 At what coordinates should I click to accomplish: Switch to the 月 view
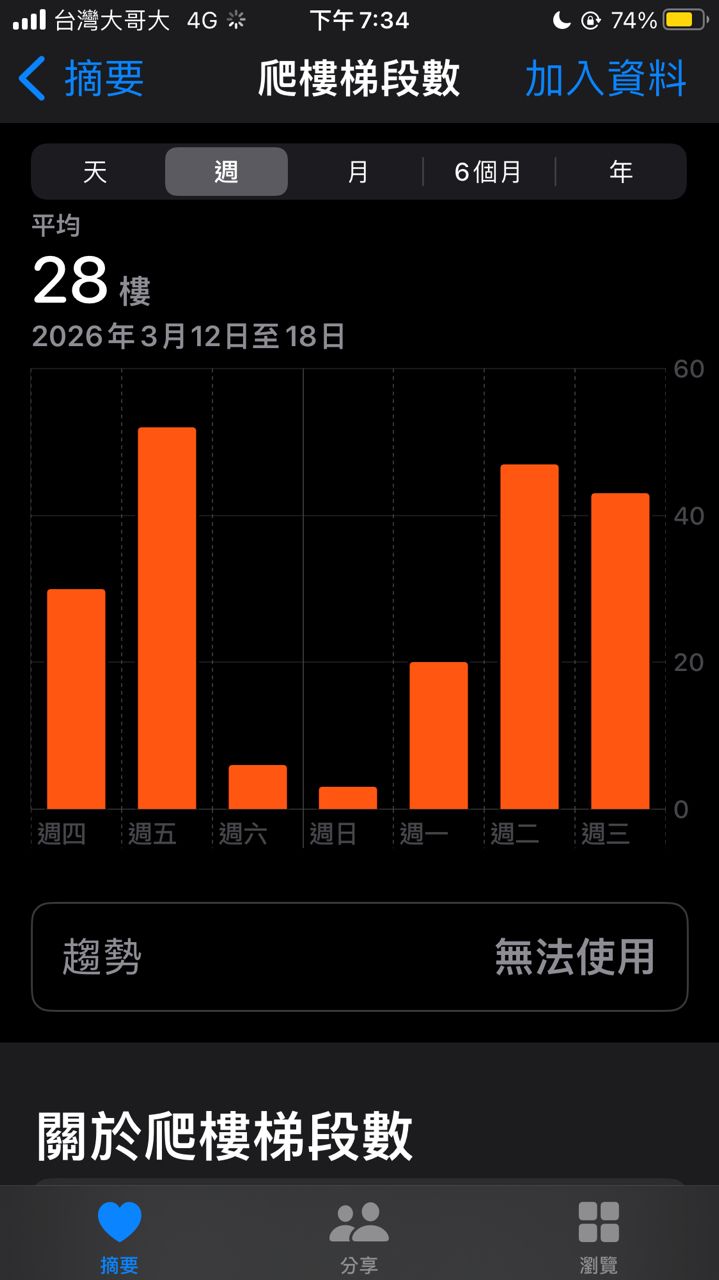(x=357, y=172)
